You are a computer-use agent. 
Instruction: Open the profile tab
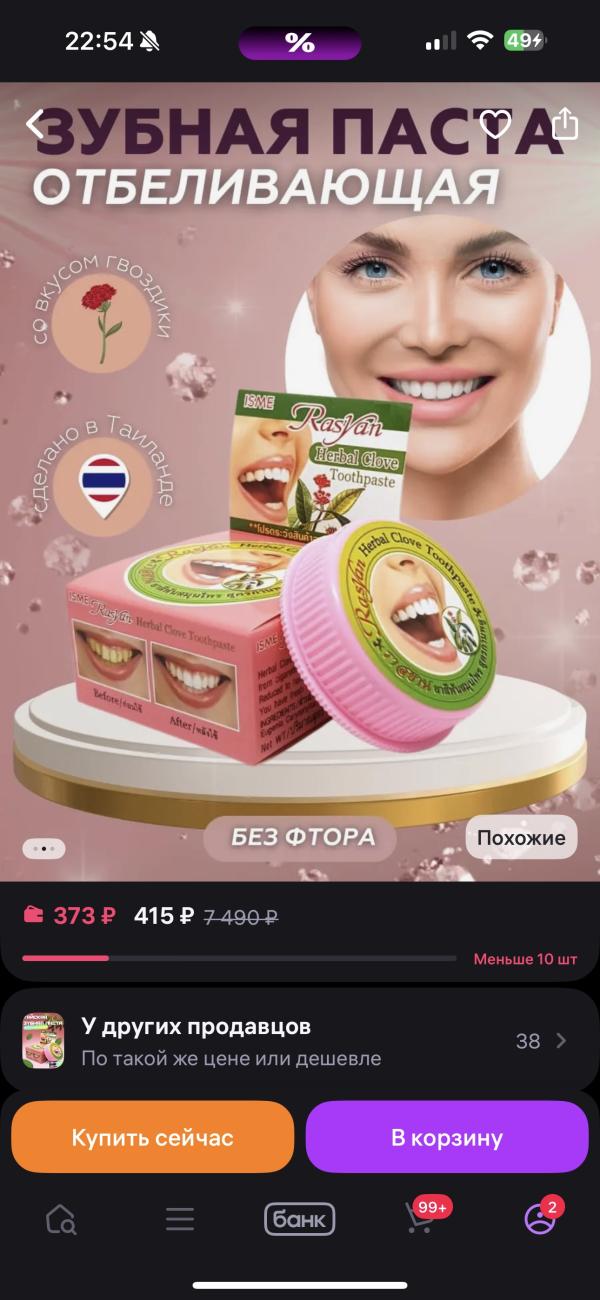click(539, 1219)
